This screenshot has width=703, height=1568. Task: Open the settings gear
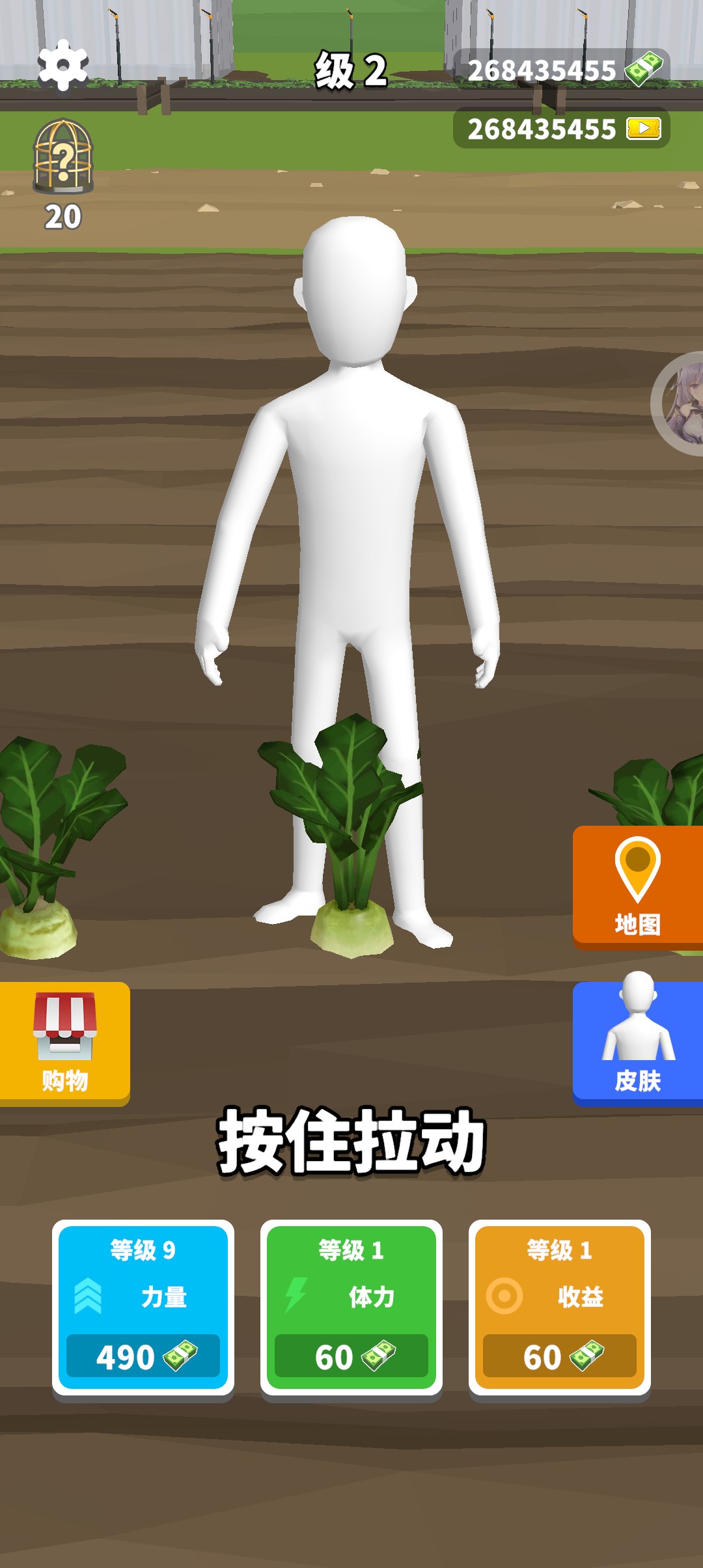(x=62, y=64)
